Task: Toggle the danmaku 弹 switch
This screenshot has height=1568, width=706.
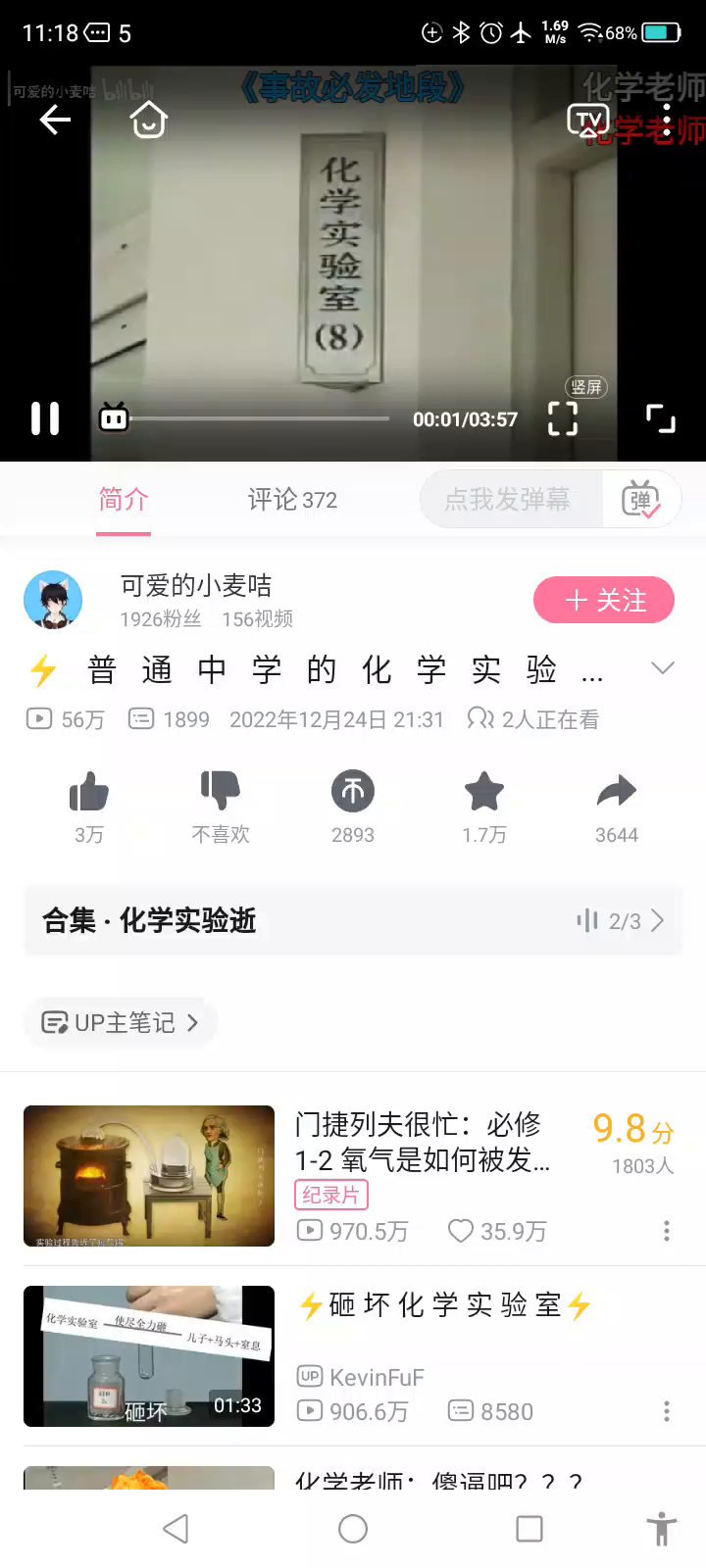Action: [640, 500]
